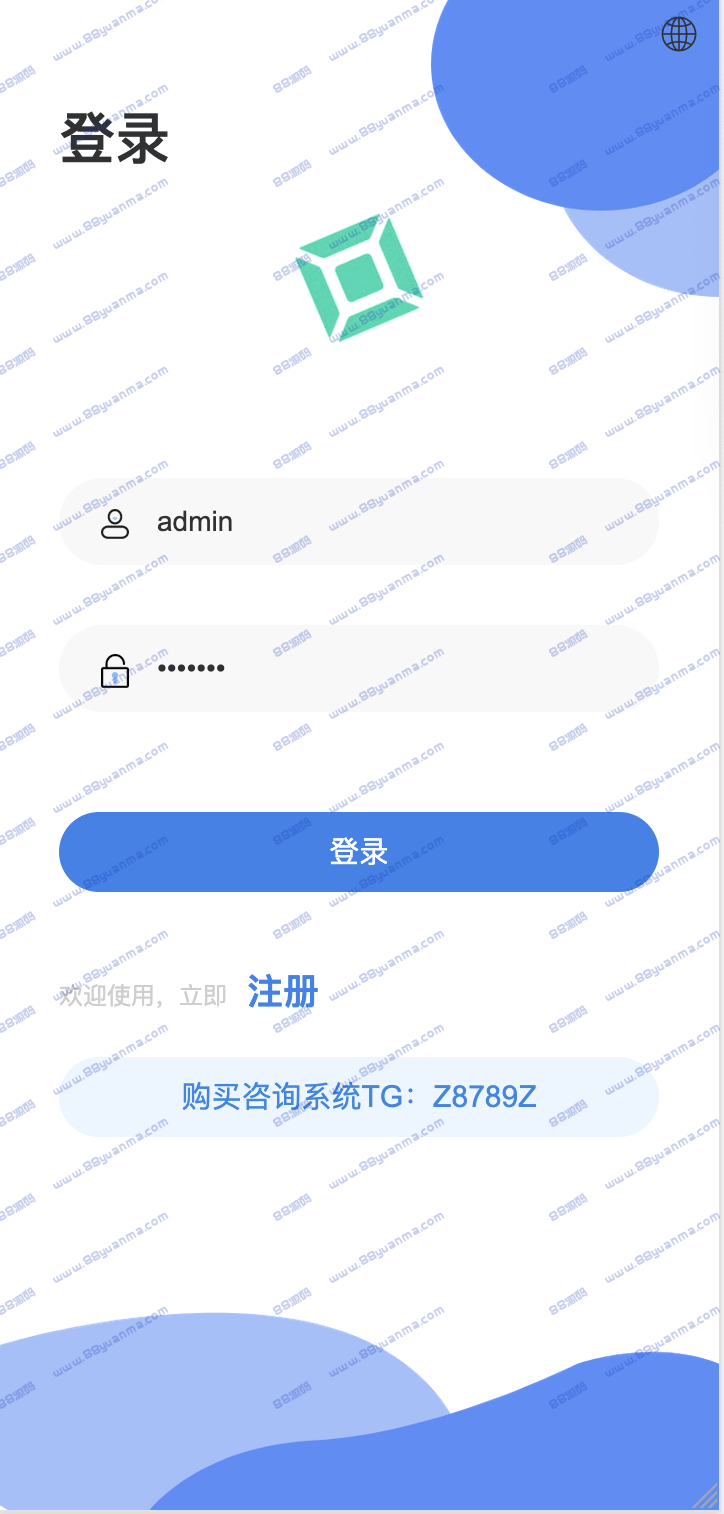Viewport: 724px width, 1514px height.
Task: Tap the username field showing admin
Action: pos(359,522)
